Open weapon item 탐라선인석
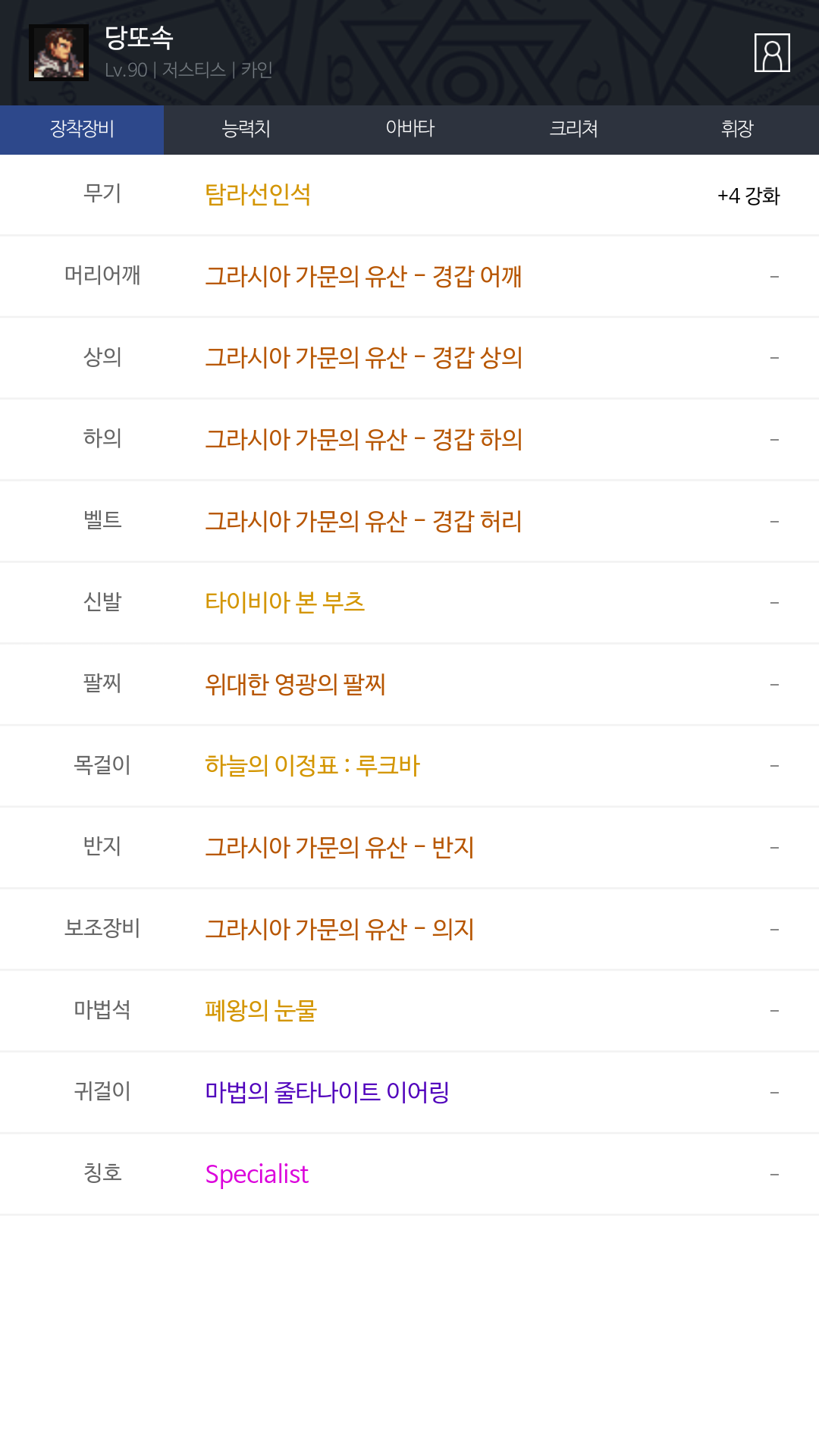 (258, 195)
